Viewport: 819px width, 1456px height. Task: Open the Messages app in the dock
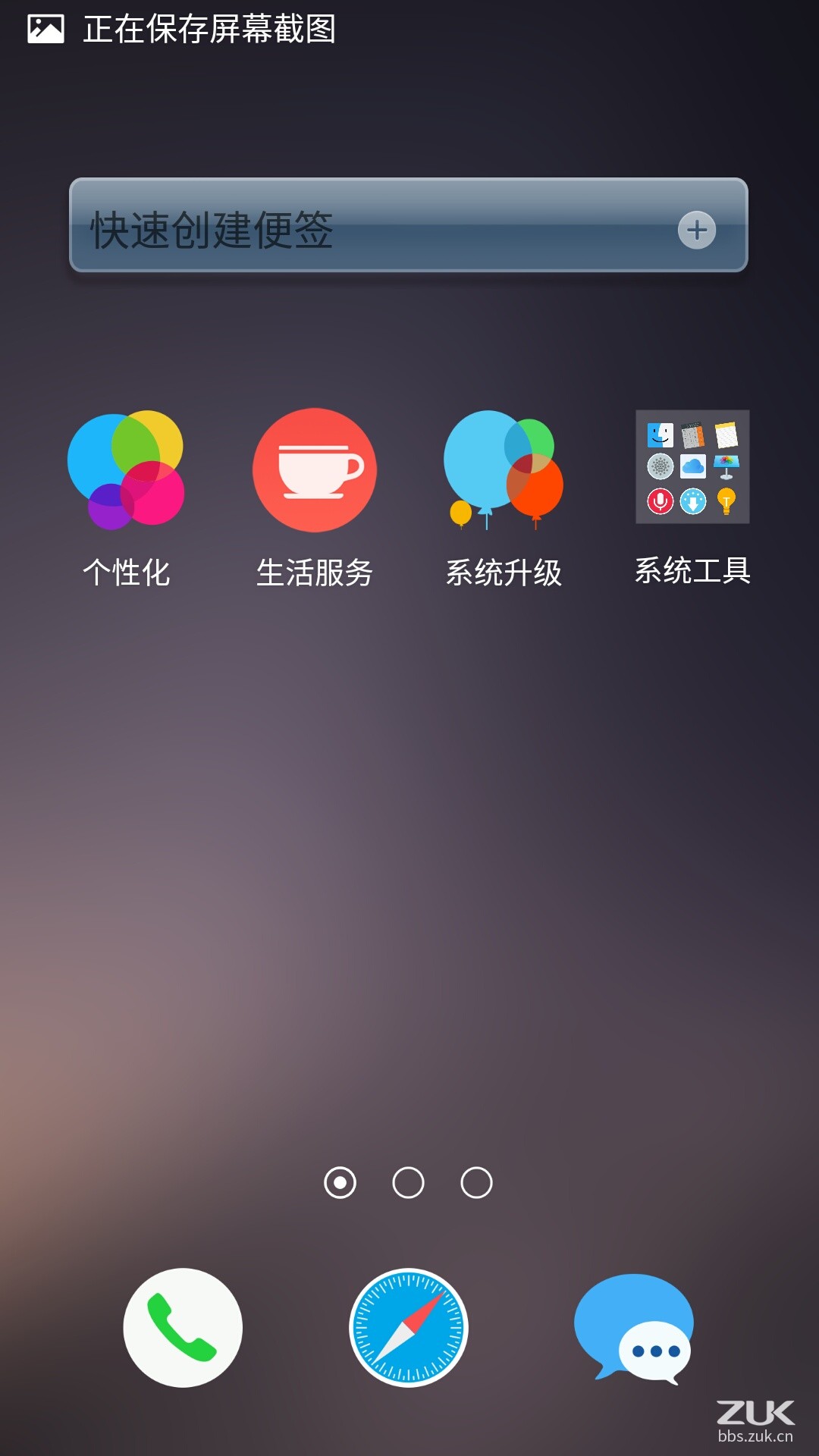[634, 1328]
